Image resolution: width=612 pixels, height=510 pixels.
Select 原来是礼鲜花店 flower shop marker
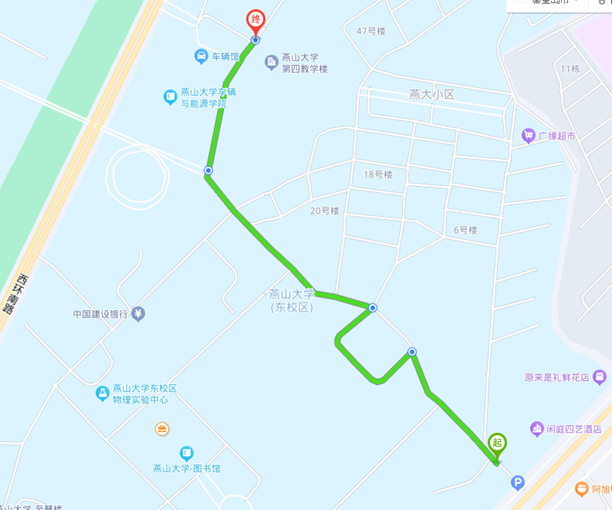600,378
